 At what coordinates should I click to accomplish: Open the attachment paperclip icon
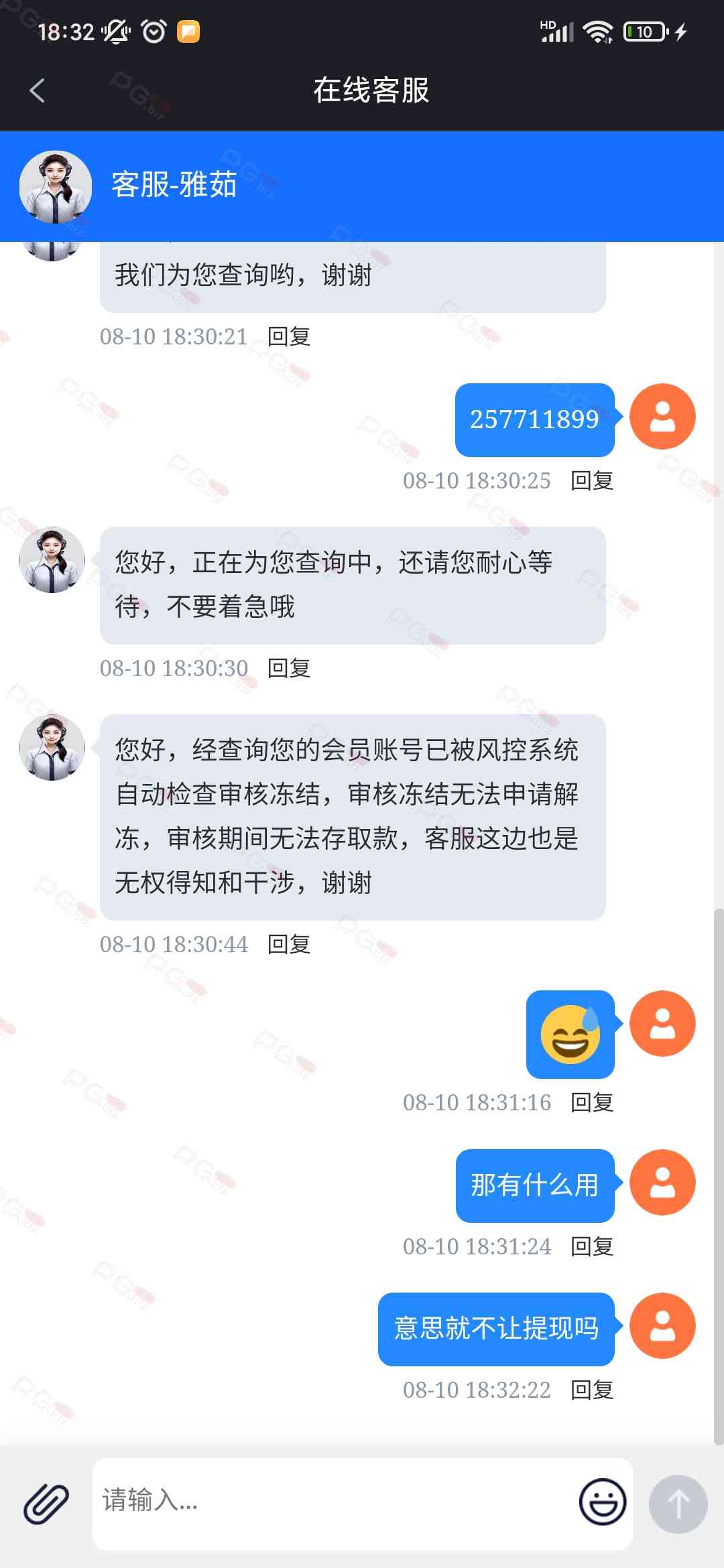(46, 1504)
